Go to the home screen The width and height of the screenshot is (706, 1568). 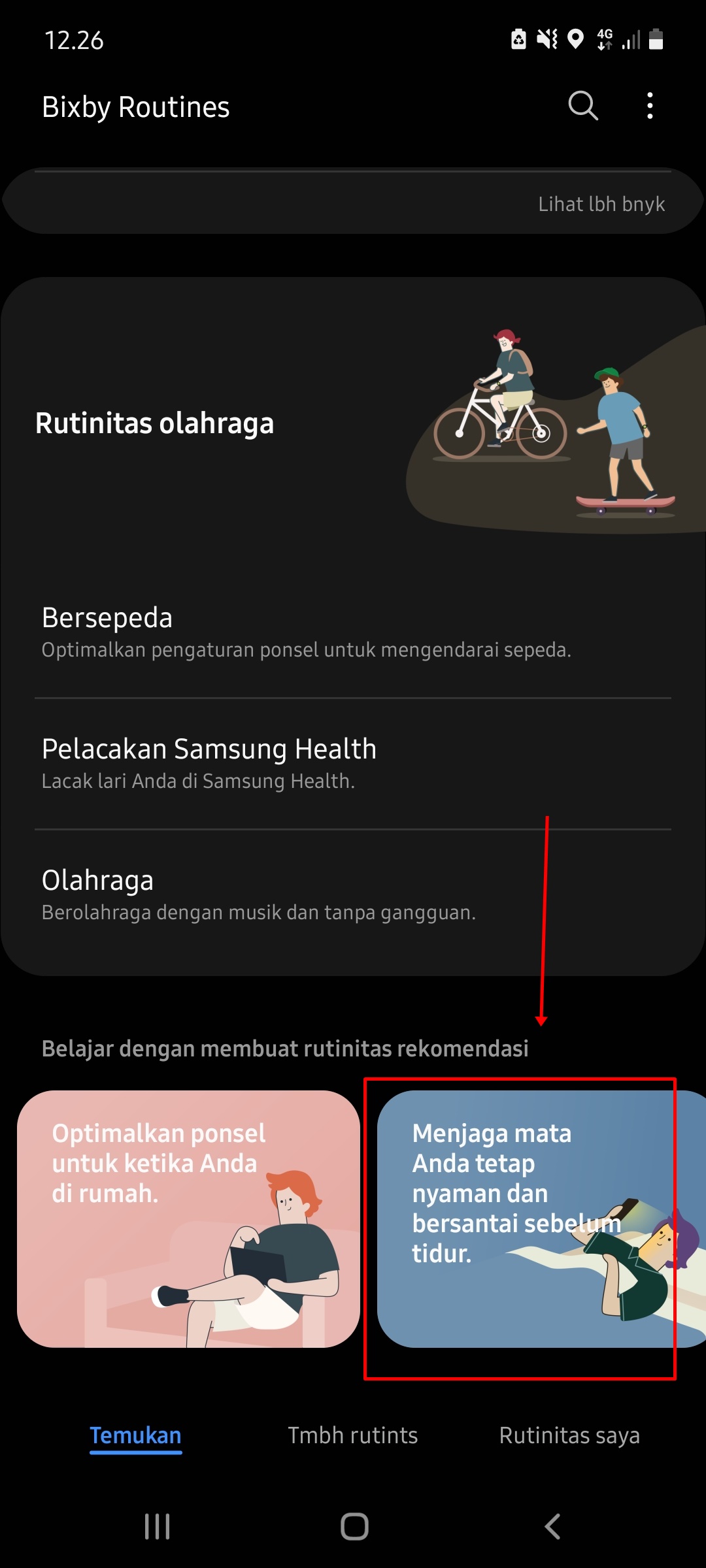point(354,1527)
